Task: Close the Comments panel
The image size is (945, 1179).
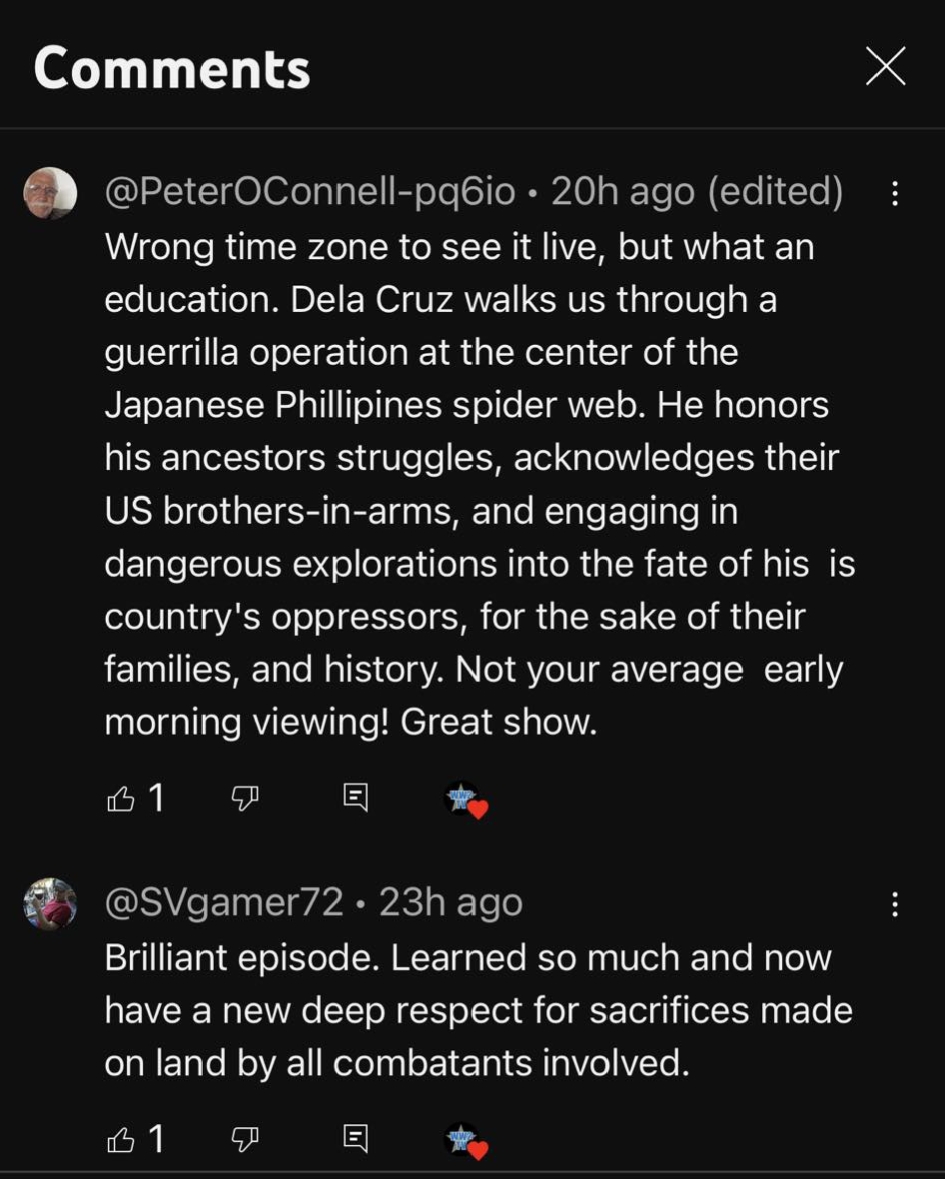Action: [x=885, y=67]
